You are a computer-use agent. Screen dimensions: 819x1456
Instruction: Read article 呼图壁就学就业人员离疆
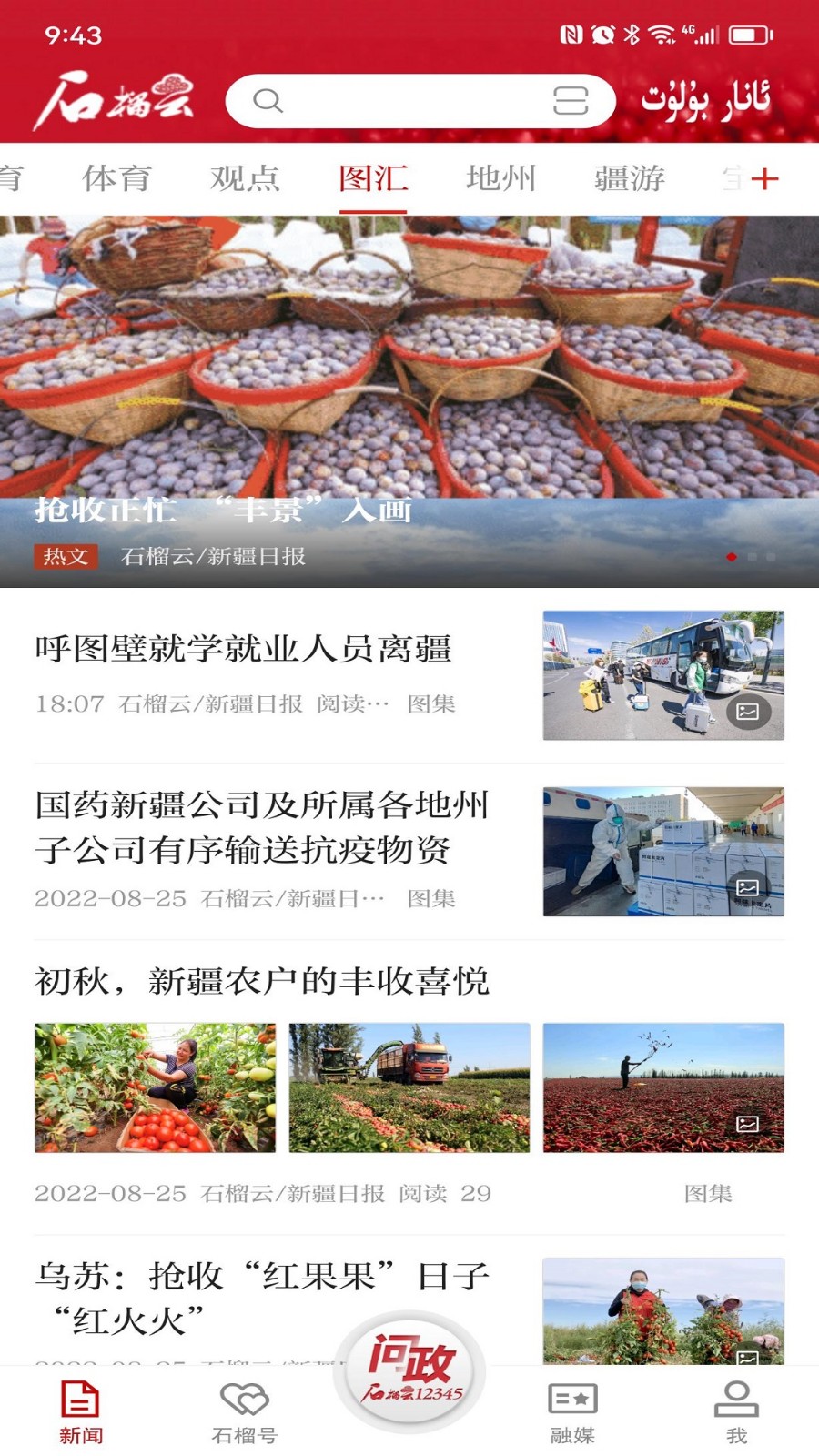pyautogui.click(x=244, y=650)
